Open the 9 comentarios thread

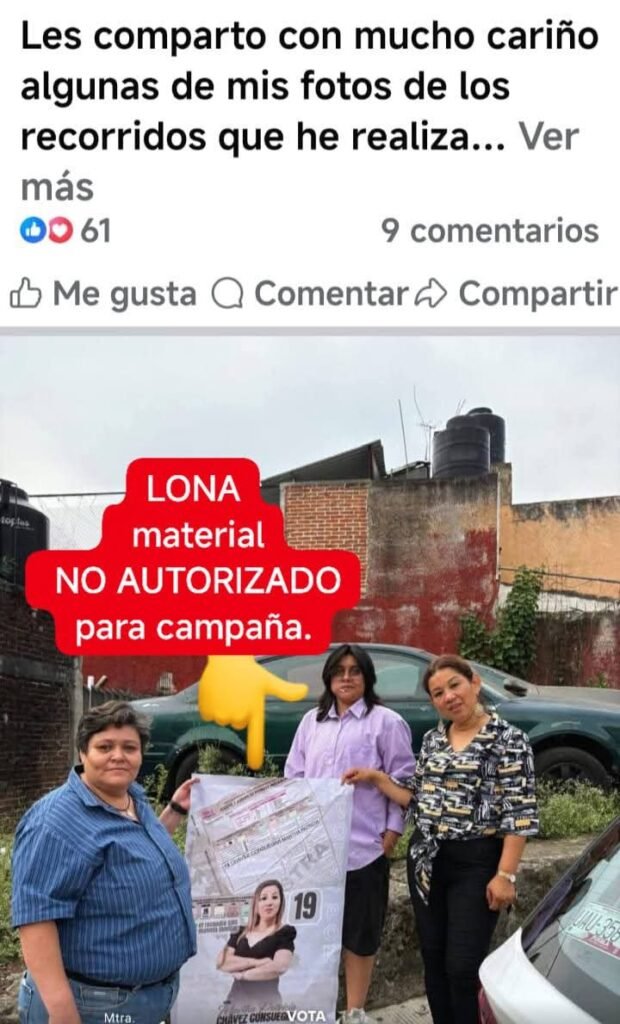489,231
